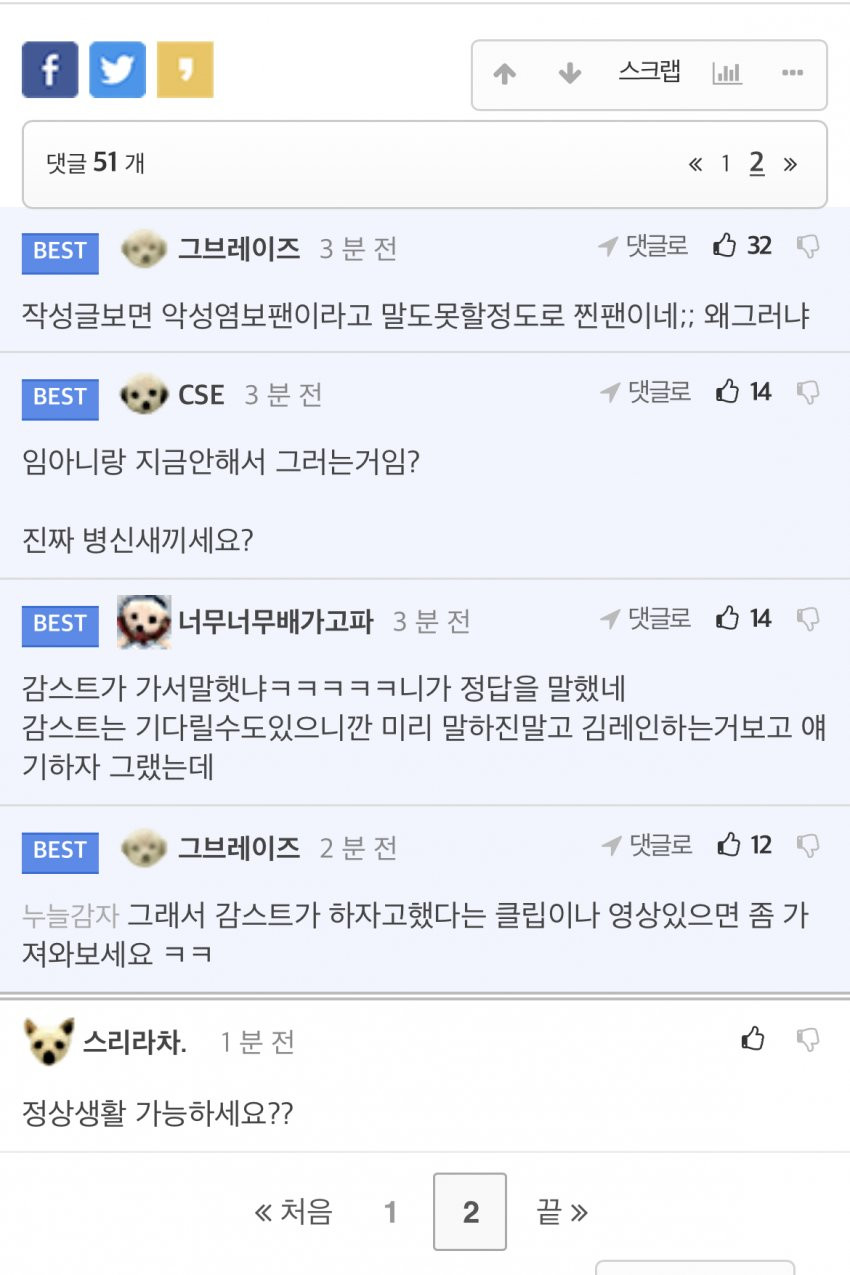Share the post on Facebook

point(50,70)
